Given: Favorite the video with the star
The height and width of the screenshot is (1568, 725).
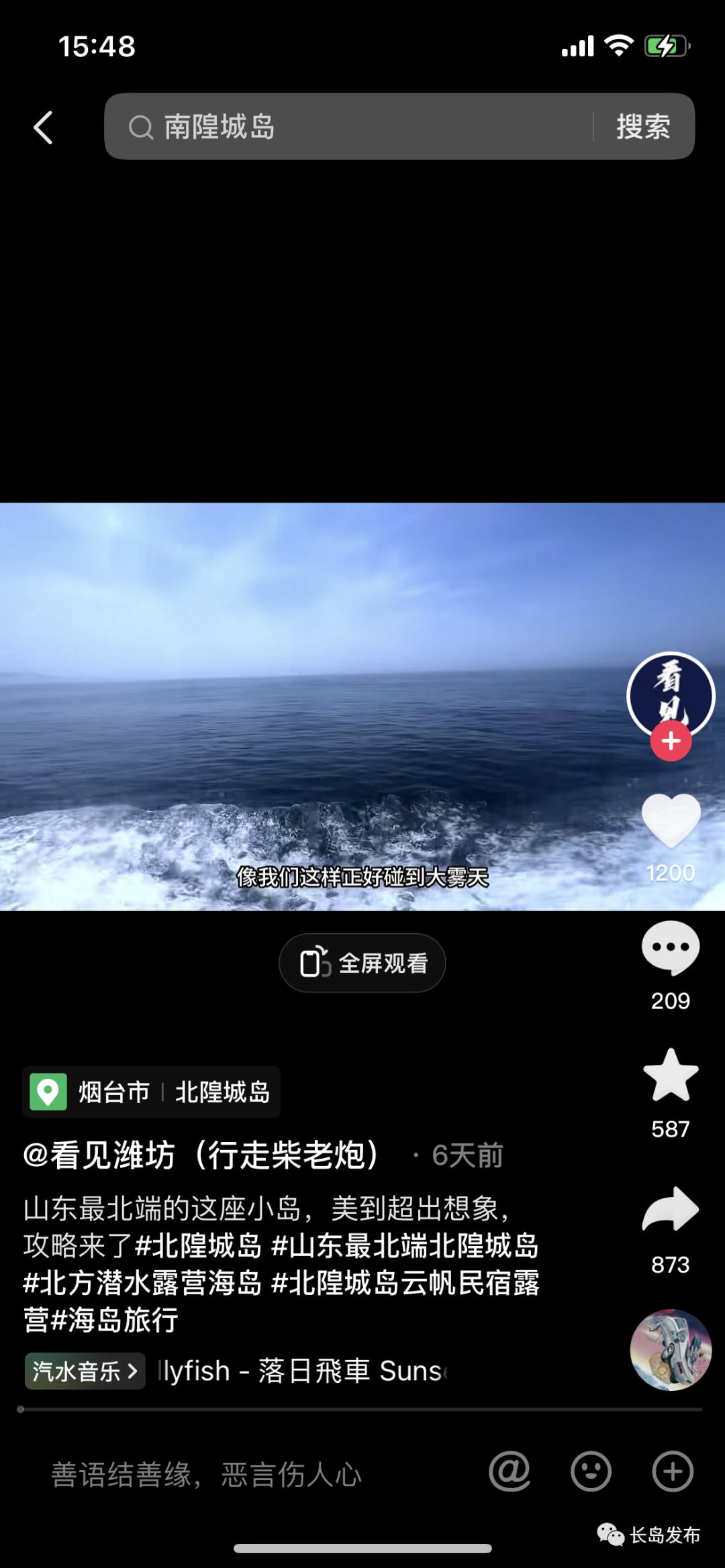Looking at the screenshot, I should pyautogui.click(x=671, y=1076).
